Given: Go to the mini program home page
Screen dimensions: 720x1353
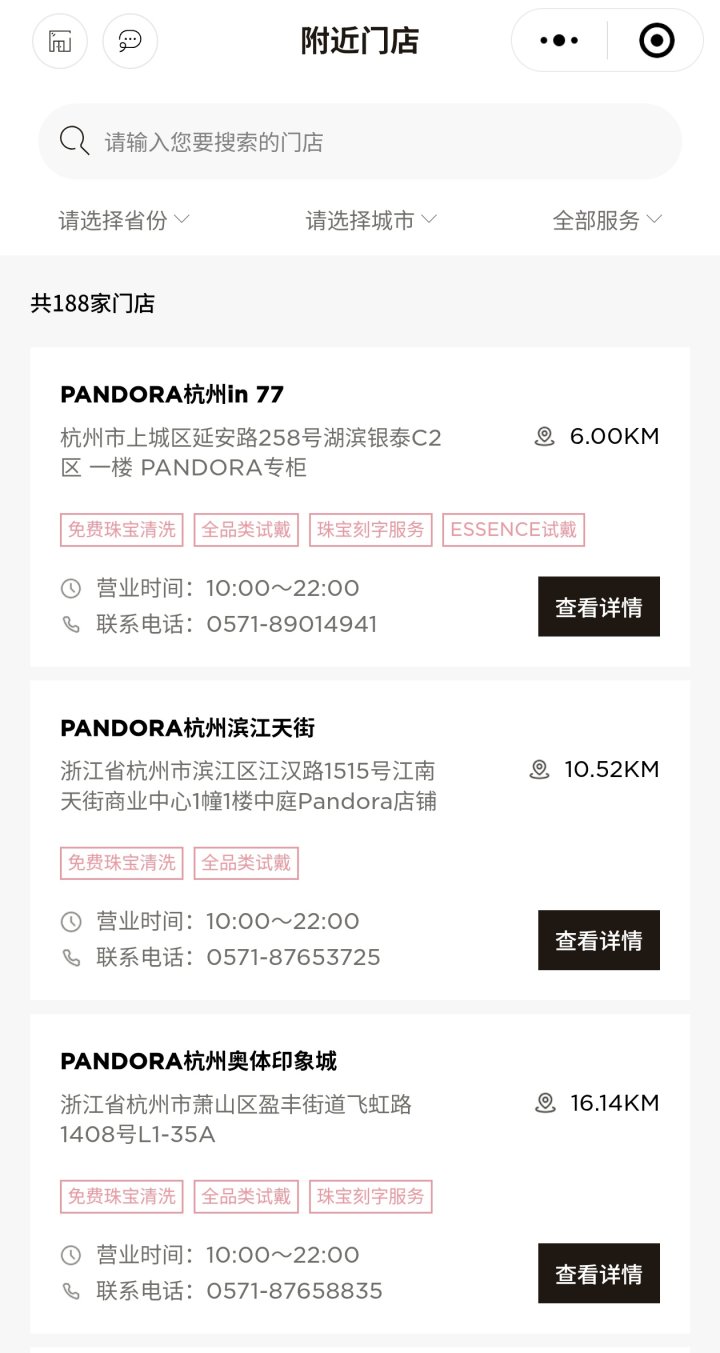Looking at the screenshot, I should [x=60, y=41].
